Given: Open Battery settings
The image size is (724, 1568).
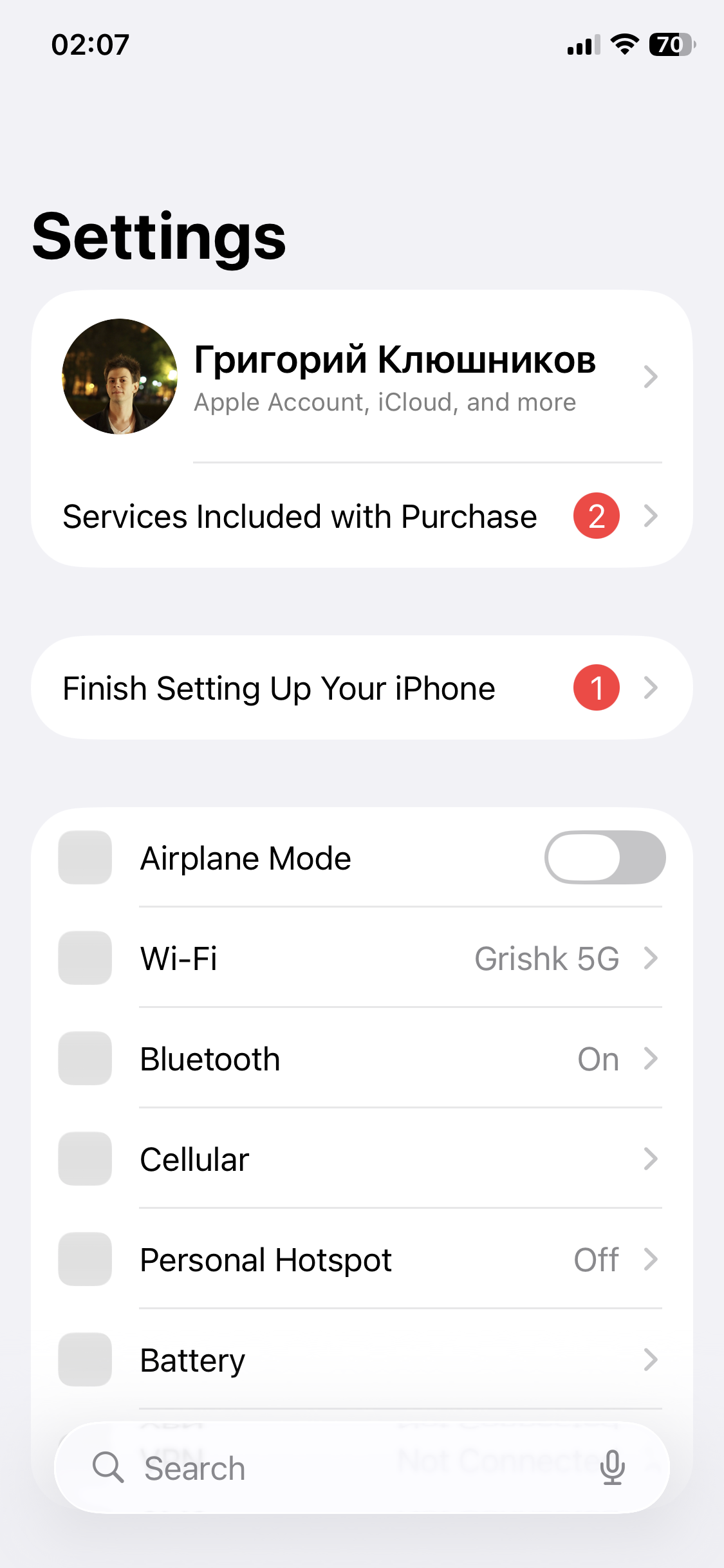Looking at the screenshot, I should 362,1360.
